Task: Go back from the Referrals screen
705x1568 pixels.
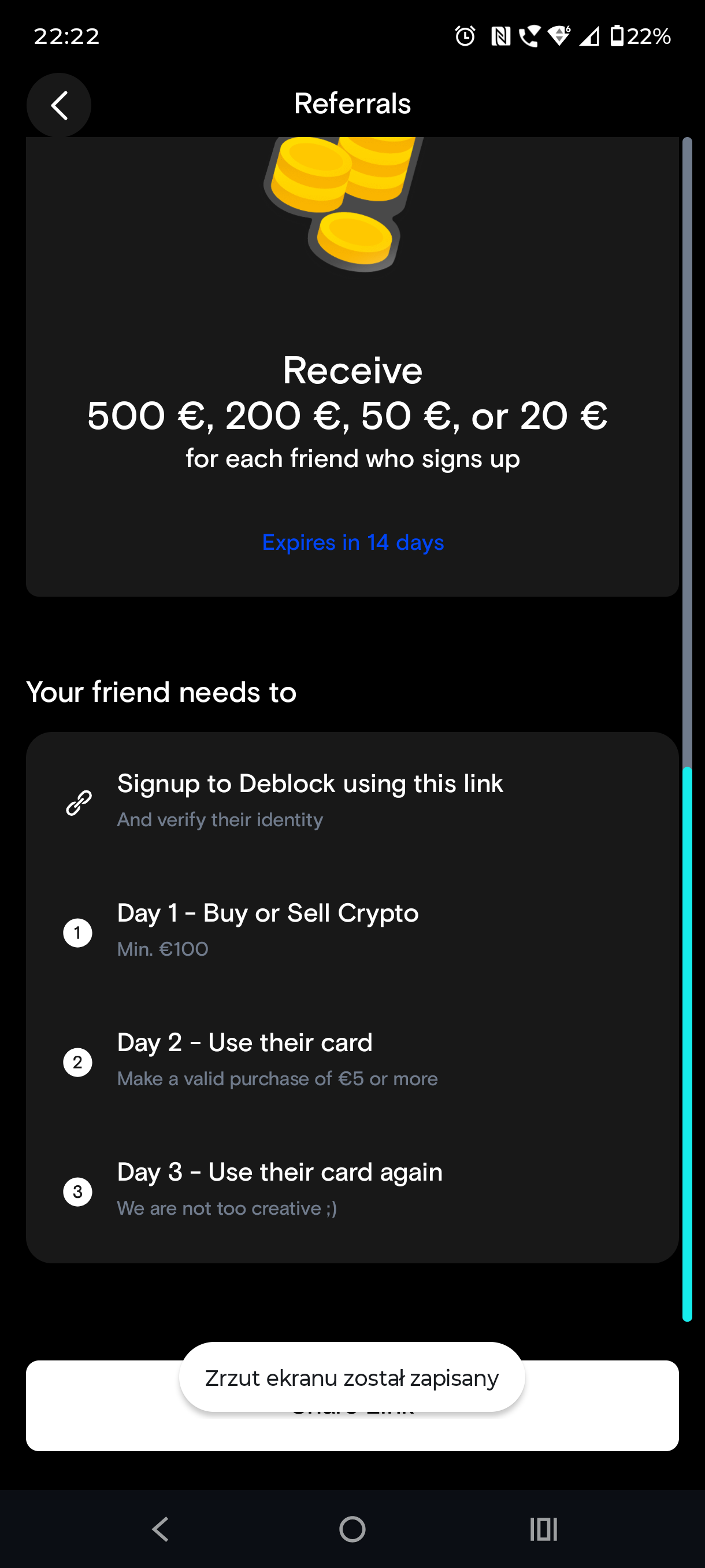Action: (59, 105)
